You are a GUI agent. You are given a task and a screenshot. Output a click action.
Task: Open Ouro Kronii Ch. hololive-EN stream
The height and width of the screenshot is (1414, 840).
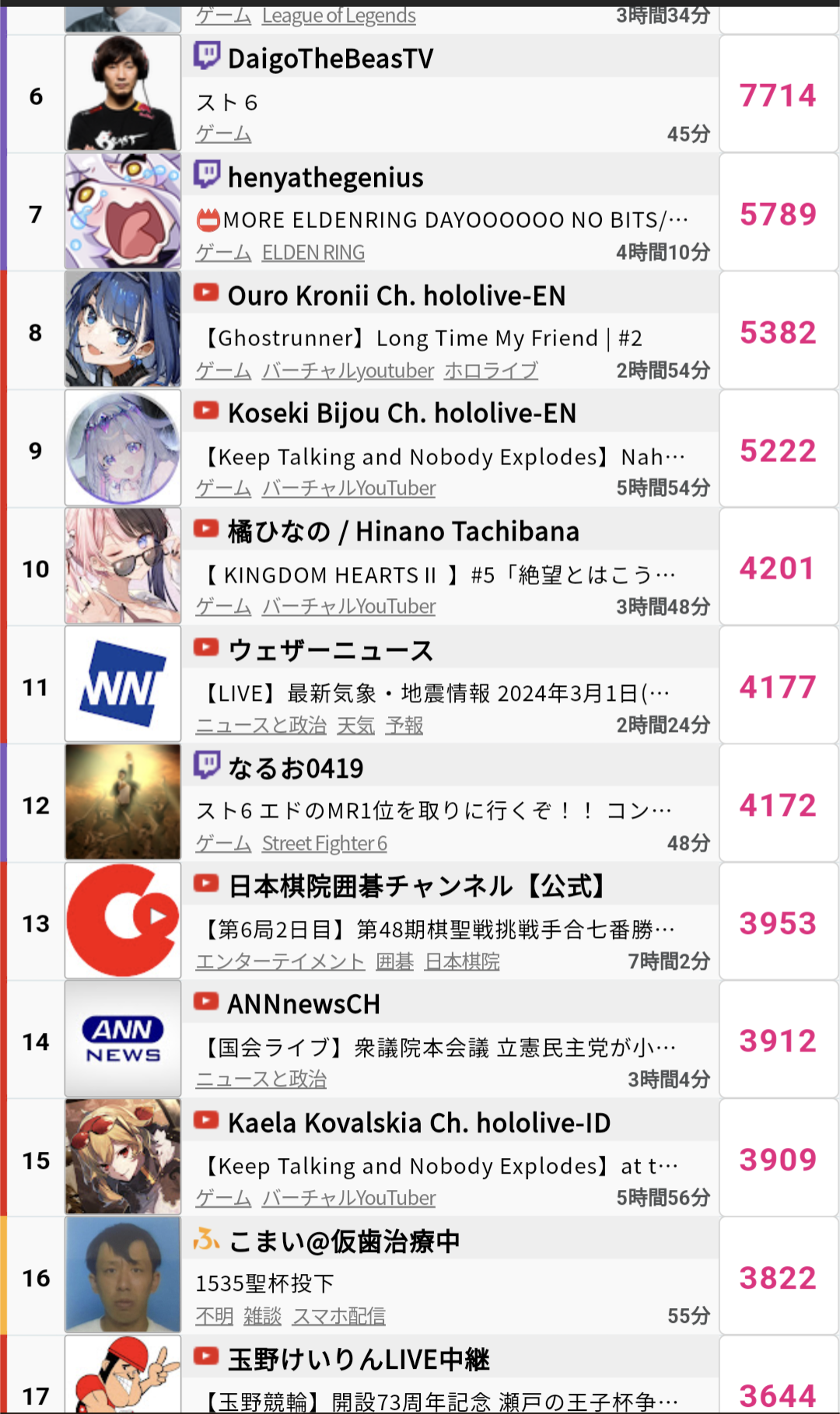click(396, 296)
